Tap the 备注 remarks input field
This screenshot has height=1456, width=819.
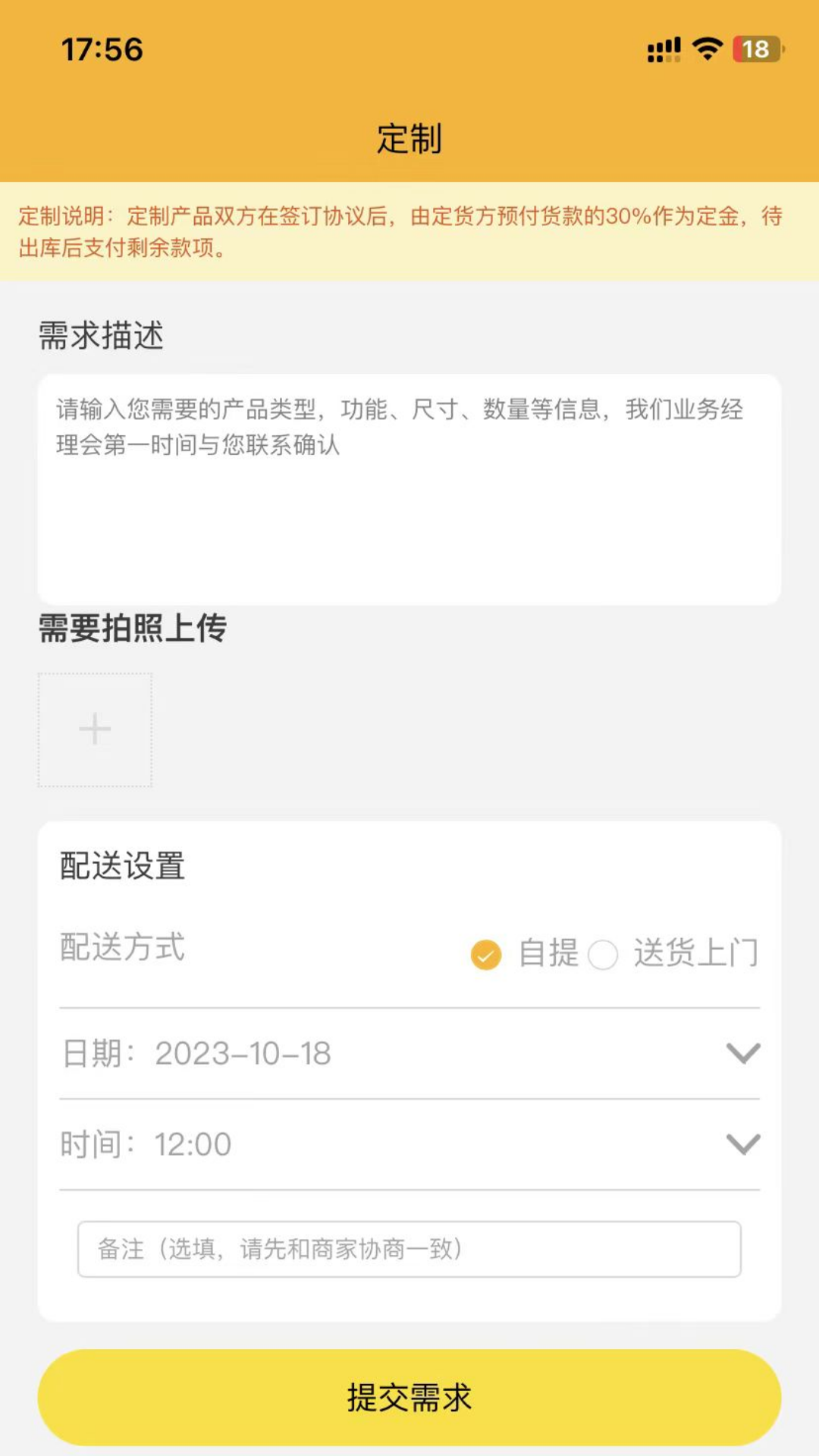409,1250
